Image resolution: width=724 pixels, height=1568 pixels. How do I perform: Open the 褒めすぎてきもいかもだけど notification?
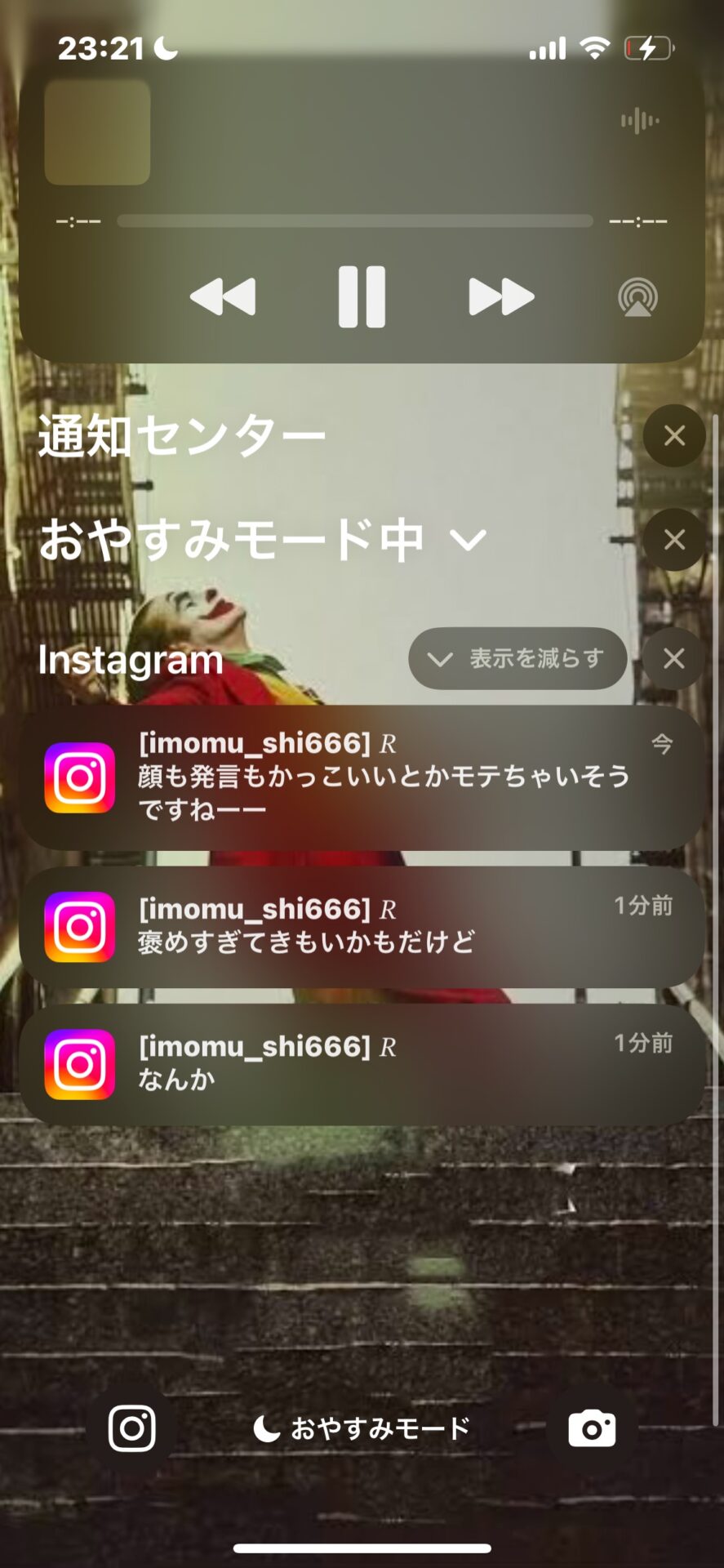click(x=362, y=927)
